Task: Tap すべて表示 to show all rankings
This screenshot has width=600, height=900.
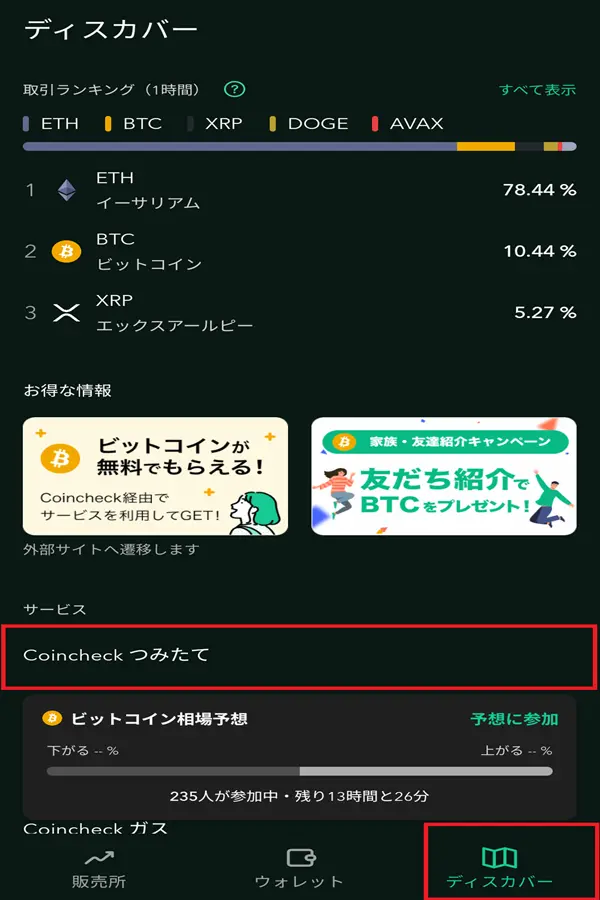Action: (x=537, y=90)
